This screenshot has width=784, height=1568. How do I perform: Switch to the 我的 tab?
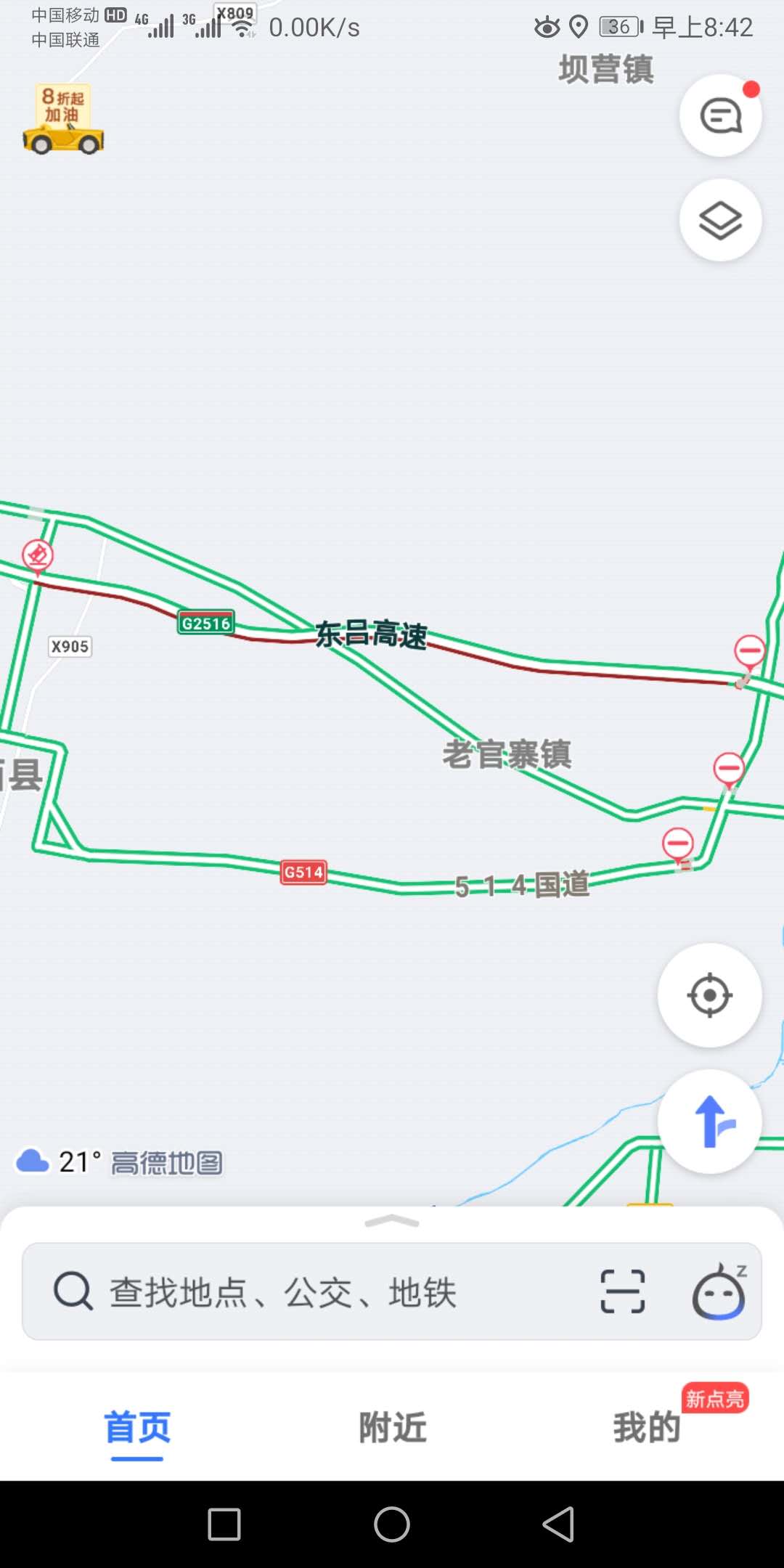[x=646, y=1427]
